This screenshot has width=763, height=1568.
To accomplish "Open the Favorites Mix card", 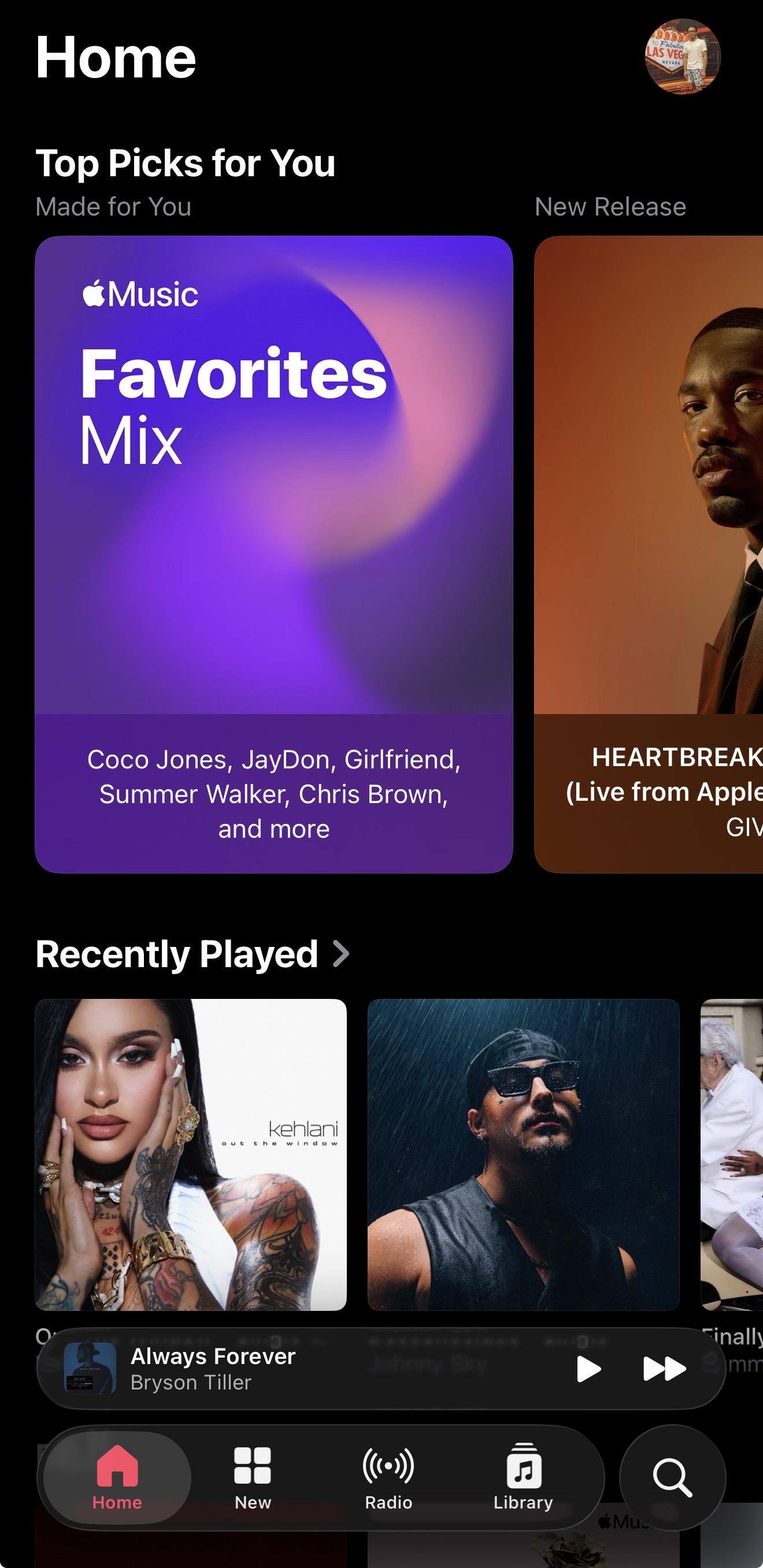I will (273, 554).
